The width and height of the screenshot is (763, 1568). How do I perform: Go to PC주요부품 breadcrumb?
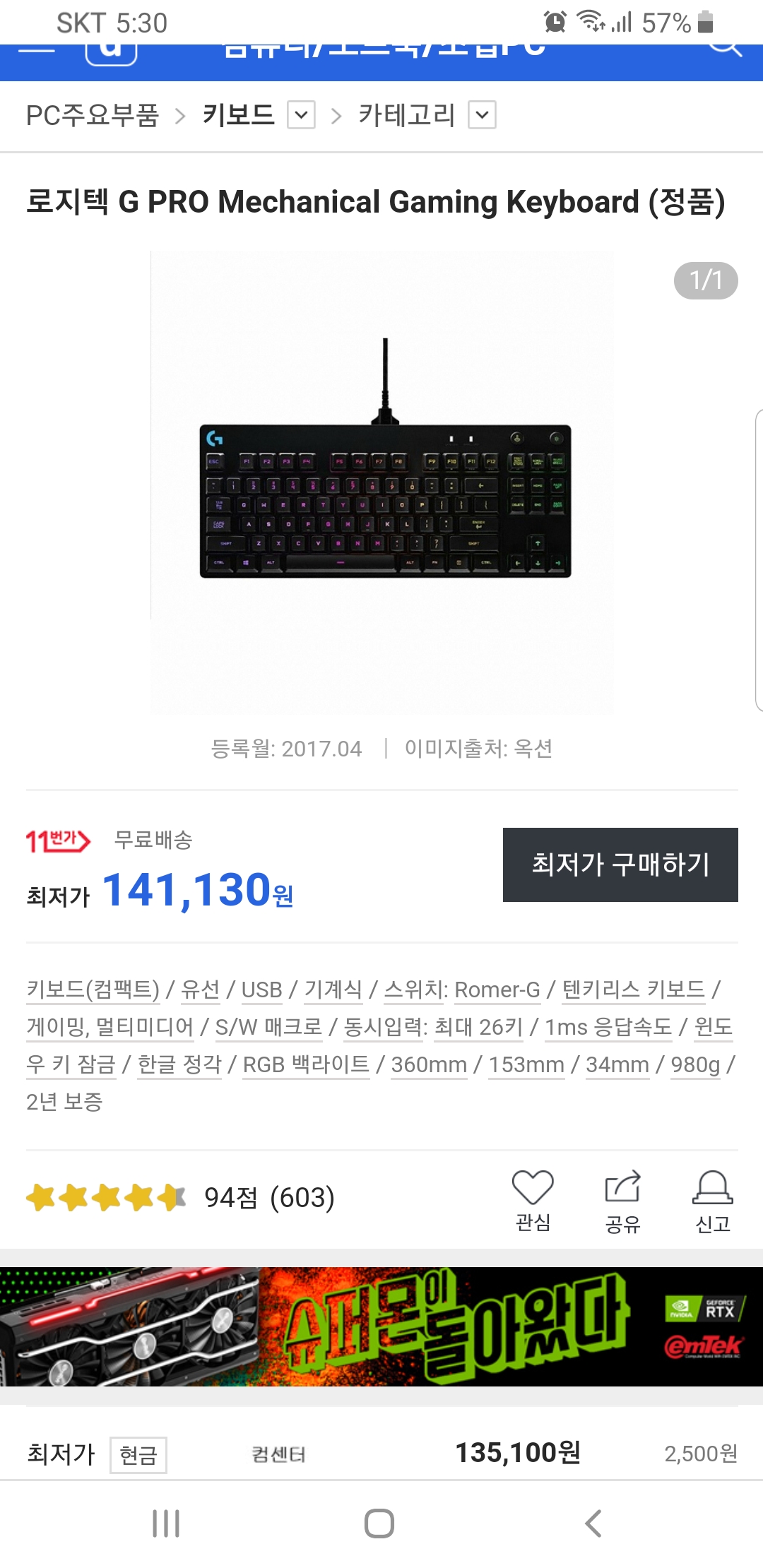(93, 115)
